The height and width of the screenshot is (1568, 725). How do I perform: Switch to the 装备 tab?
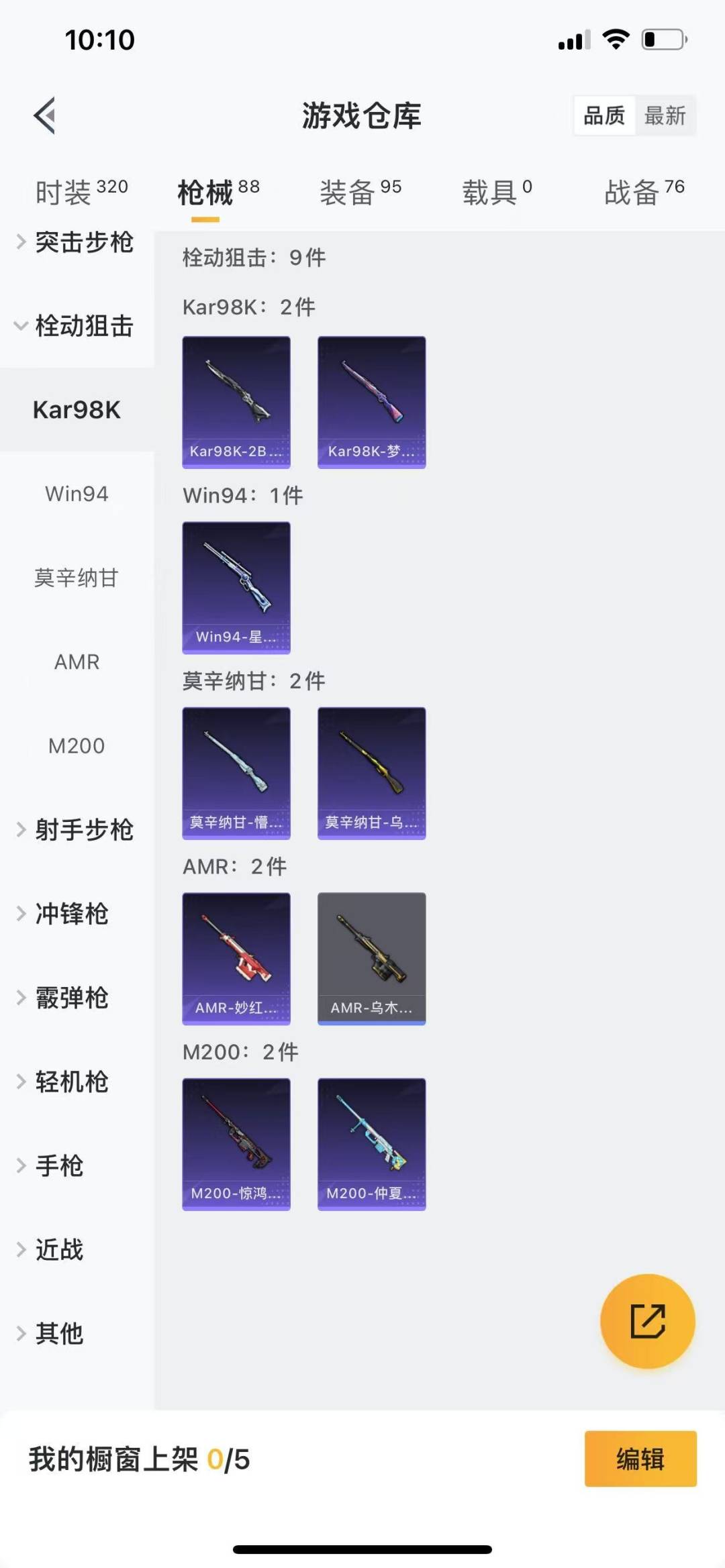[x=360, y=192]
